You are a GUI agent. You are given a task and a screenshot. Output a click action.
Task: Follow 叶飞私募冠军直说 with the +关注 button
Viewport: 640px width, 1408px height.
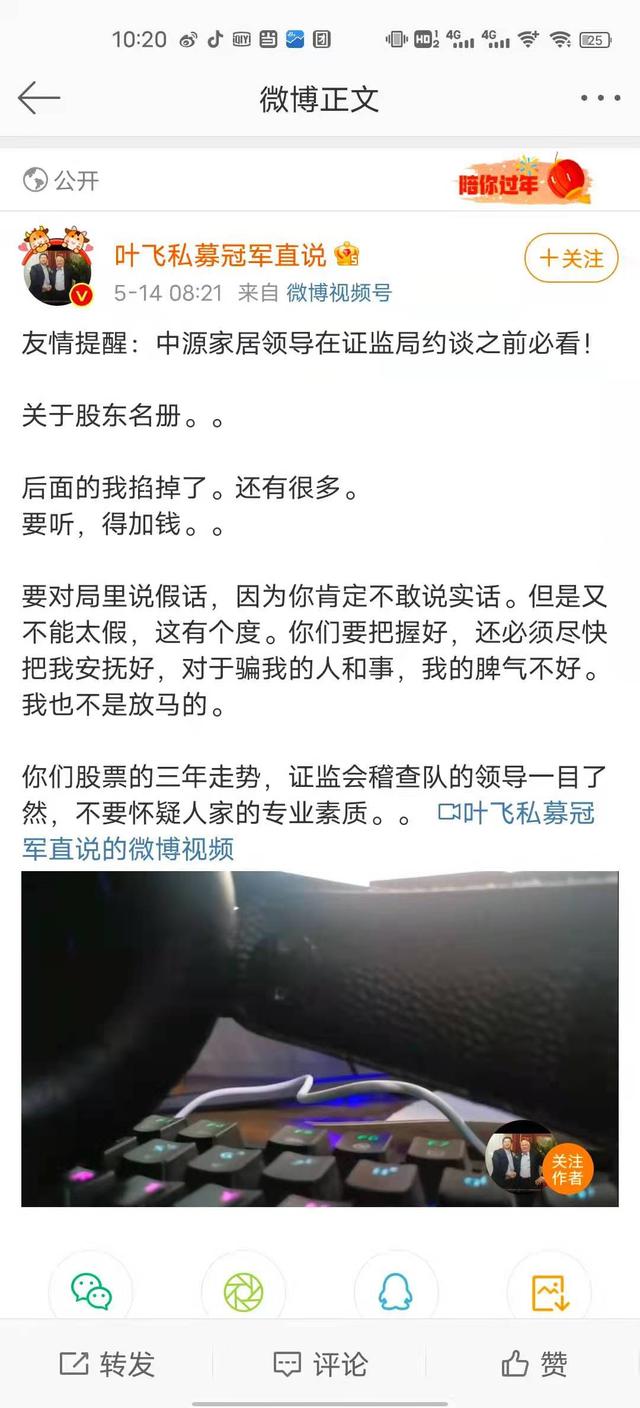click(571, 259)
